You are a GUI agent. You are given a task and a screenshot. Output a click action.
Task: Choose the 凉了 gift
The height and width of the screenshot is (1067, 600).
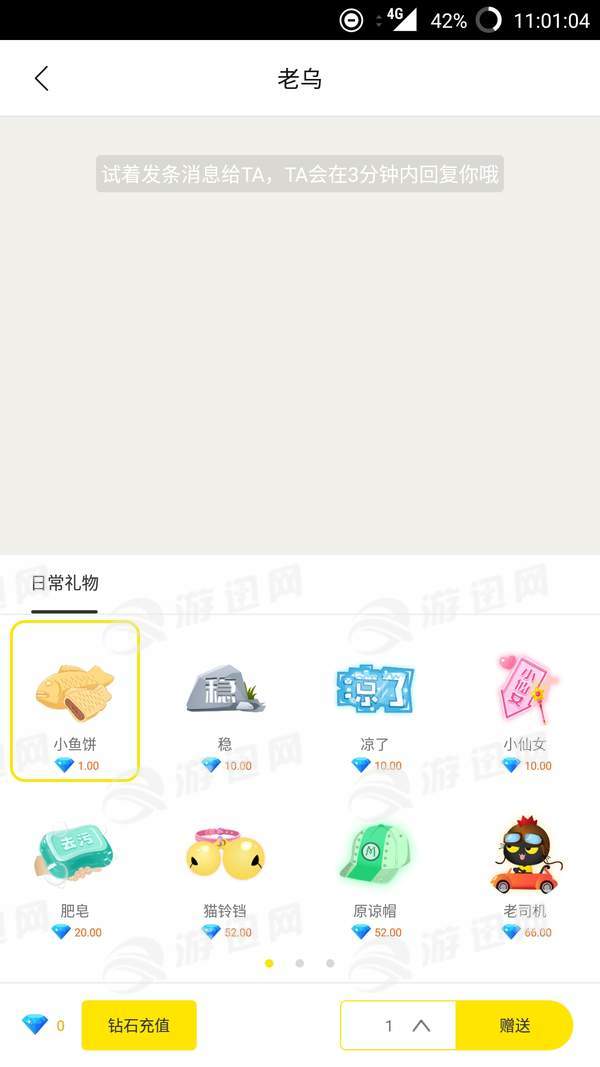(375, 700)
